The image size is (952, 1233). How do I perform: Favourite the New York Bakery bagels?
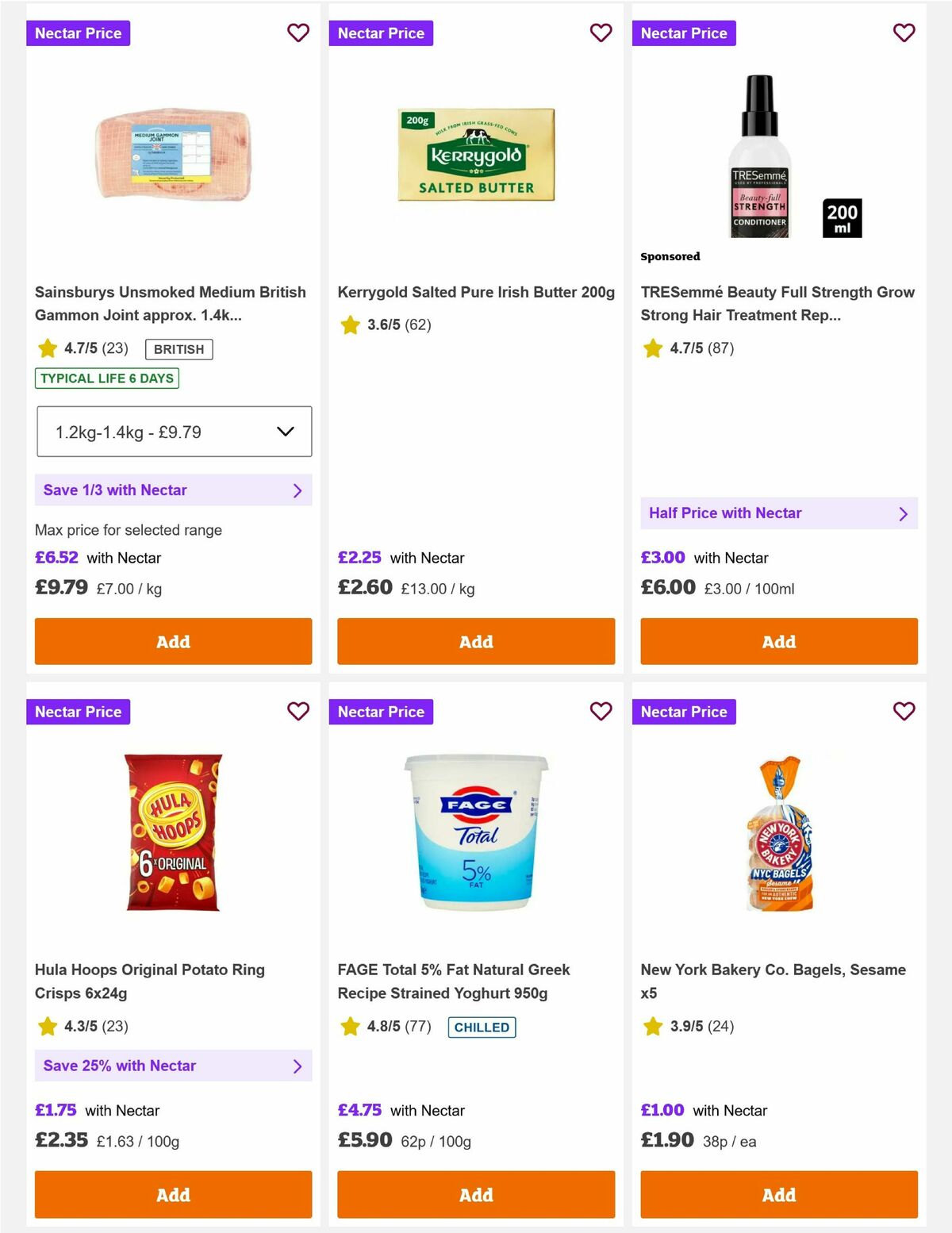[x=904, y=712]
